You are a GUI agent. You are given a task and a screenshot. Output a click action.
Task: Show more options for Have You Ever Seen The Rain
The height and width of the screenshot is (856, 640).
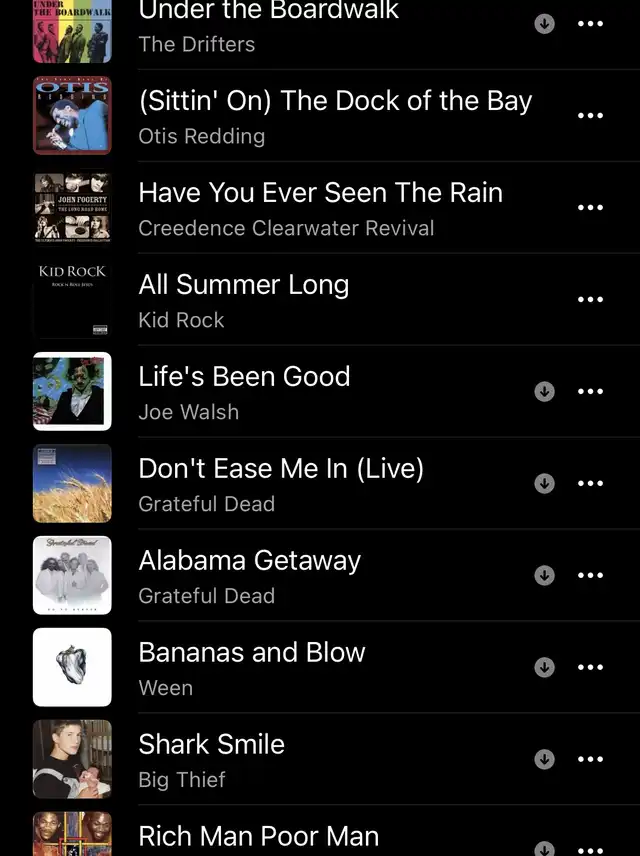tap(590, 208)
